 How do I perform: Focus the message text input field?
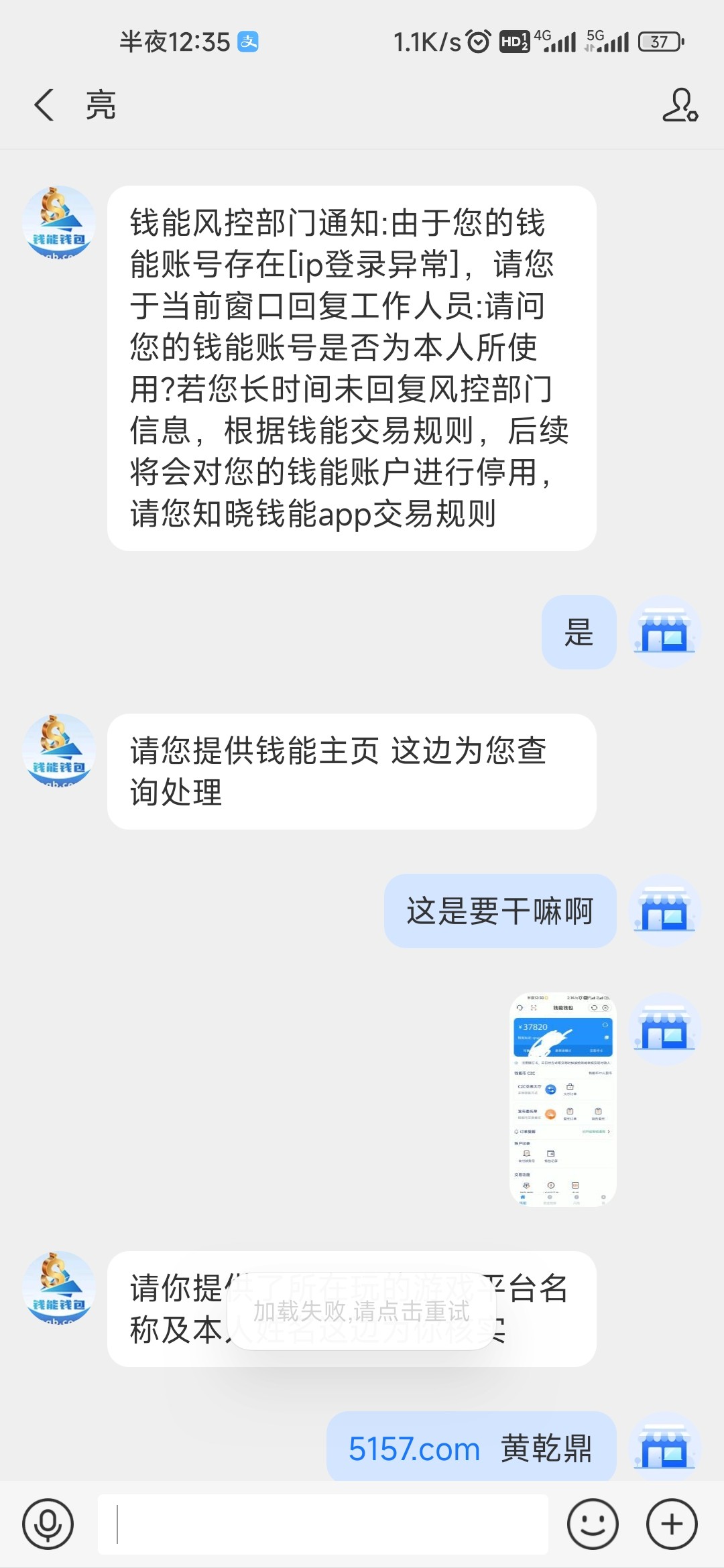pos(322,1524)
